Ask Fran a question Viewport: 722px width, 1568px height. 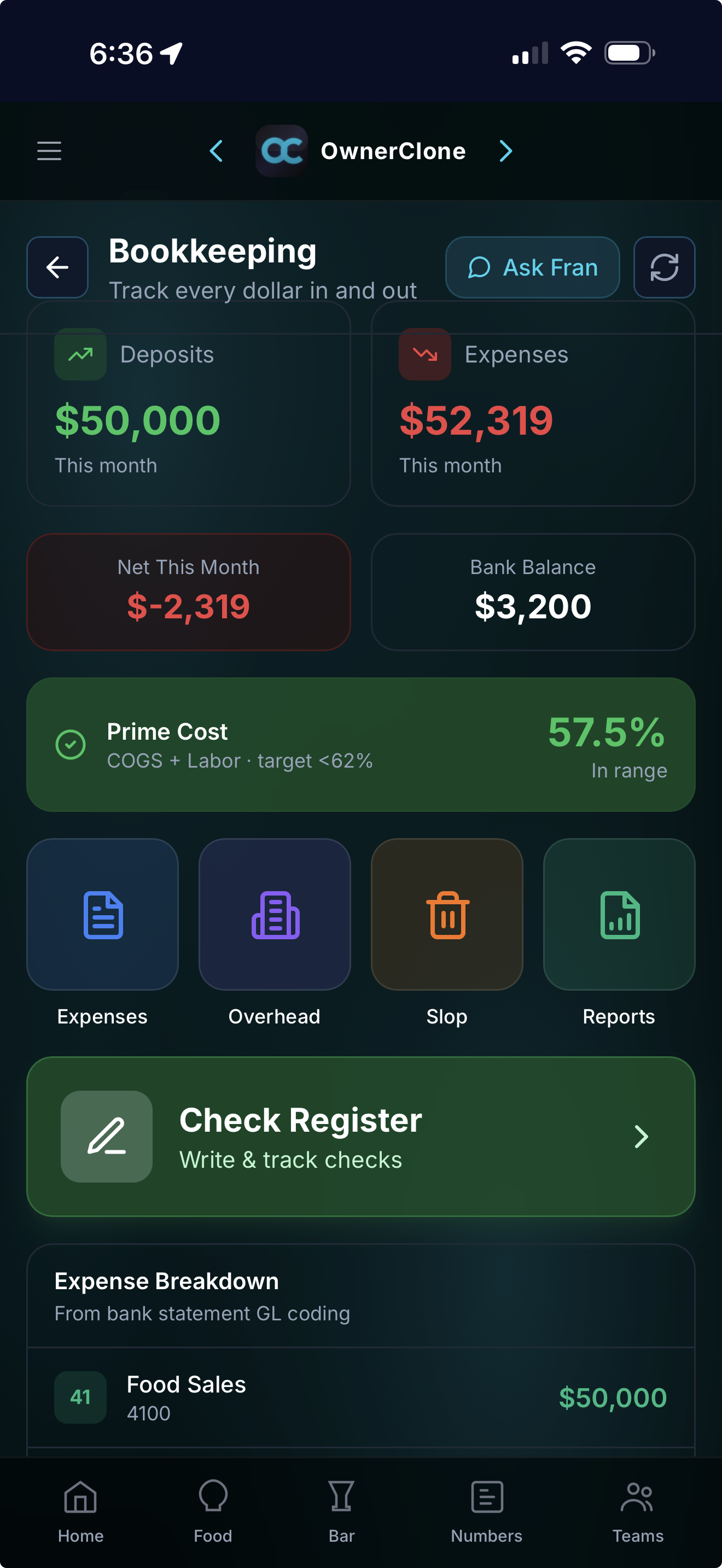coord(532,267)
